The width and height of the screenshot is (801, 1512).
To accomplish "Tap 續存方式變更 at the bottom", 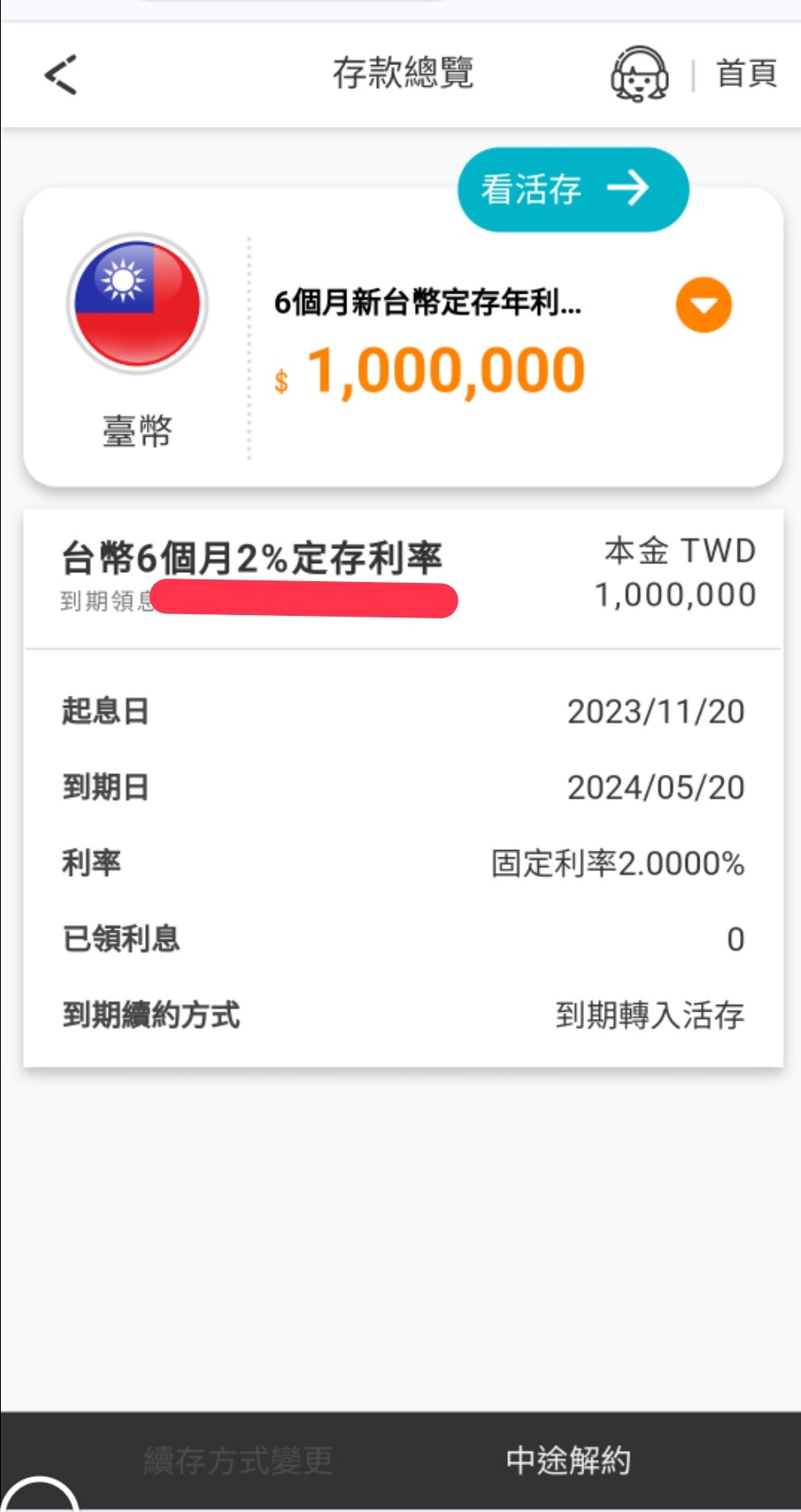I will pos(238,1460).
